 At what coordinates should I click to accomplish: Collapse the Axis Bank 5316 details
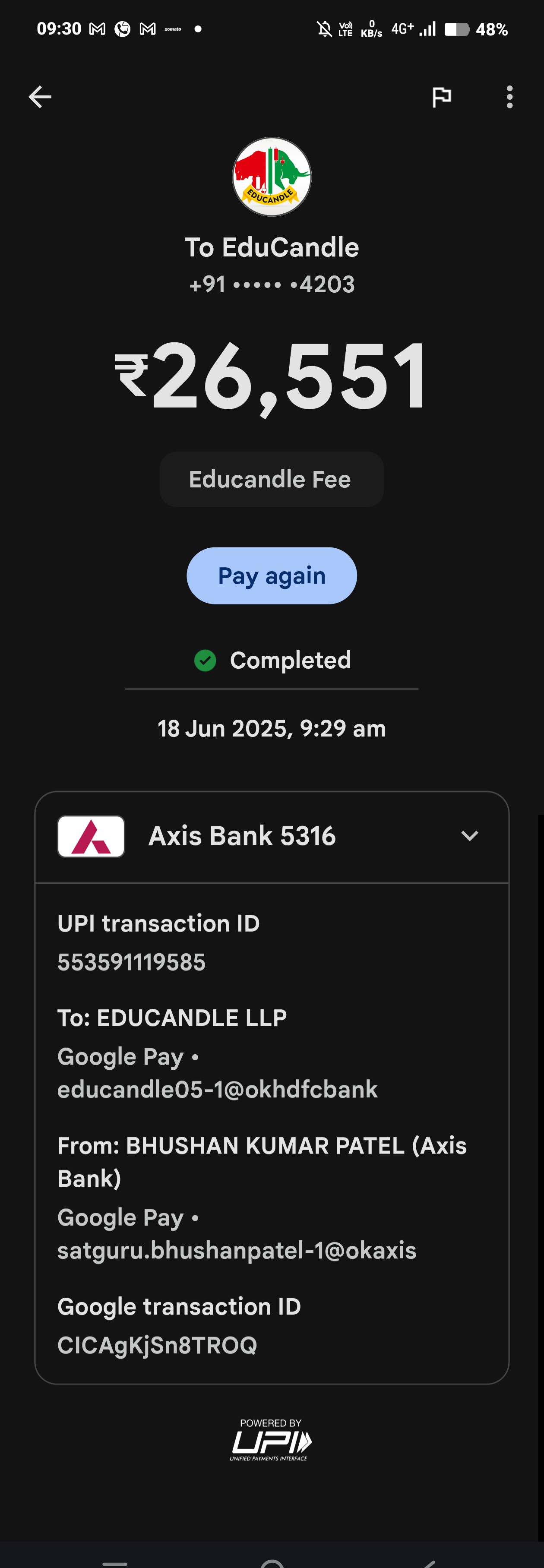[469, 836]
